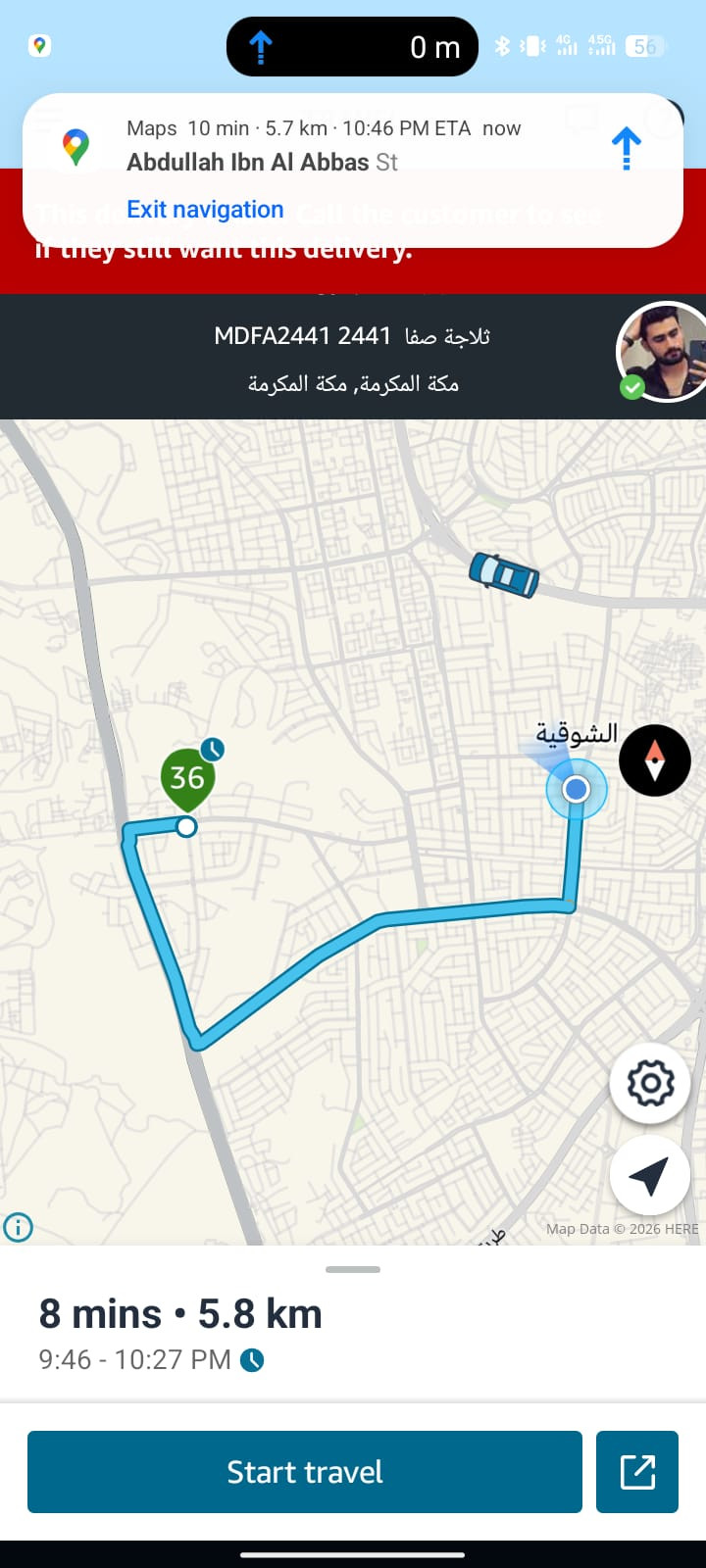Open the driver profile picture

[x=662, y=353]
